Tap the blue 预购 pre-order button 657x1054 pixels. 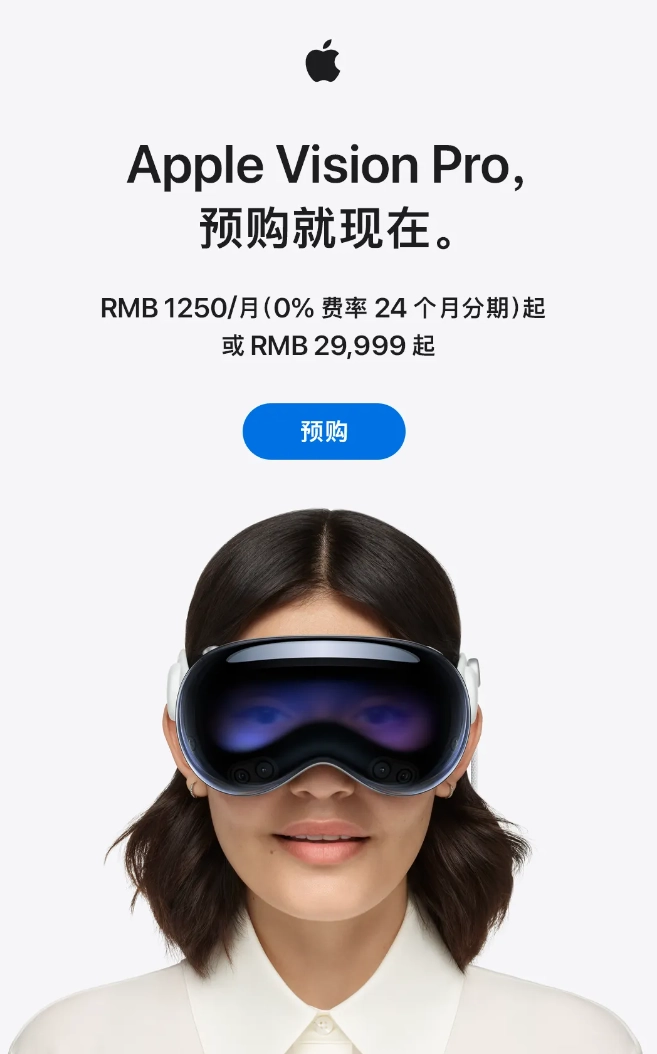pos(324,431)
